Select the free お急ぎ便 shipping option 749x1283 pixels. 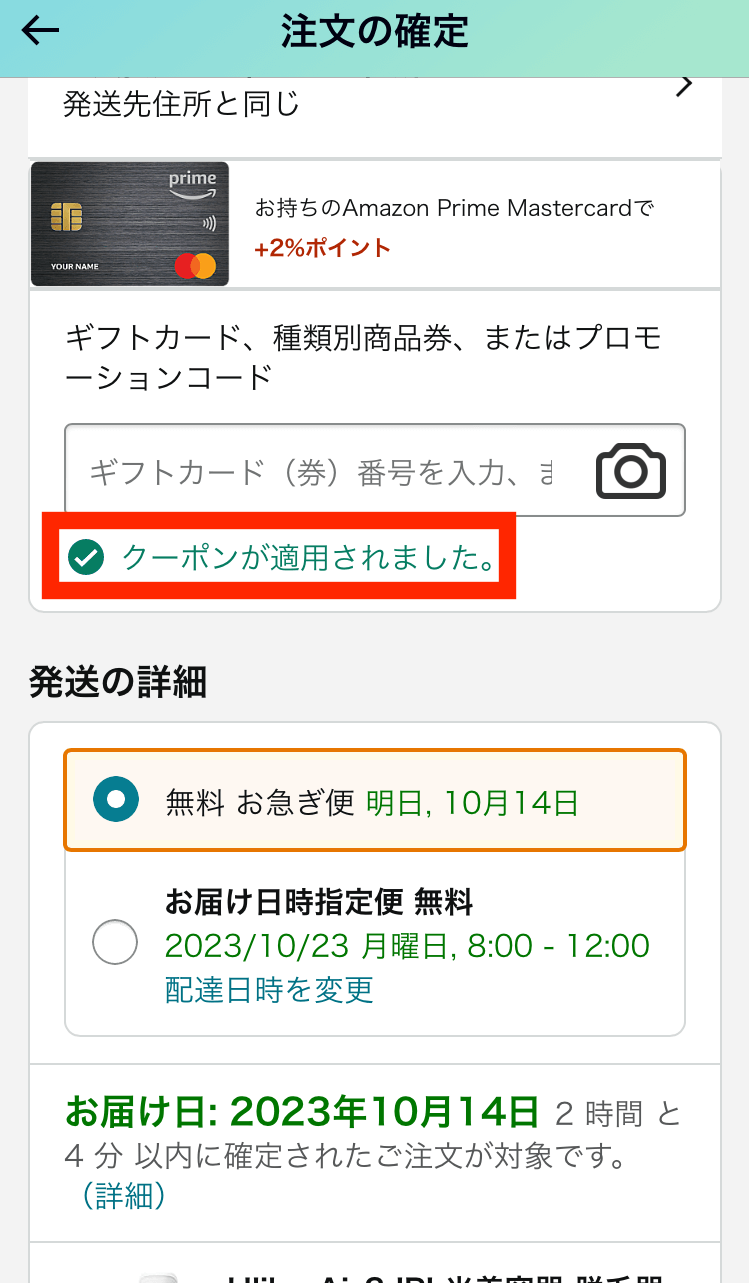[375, 800]
